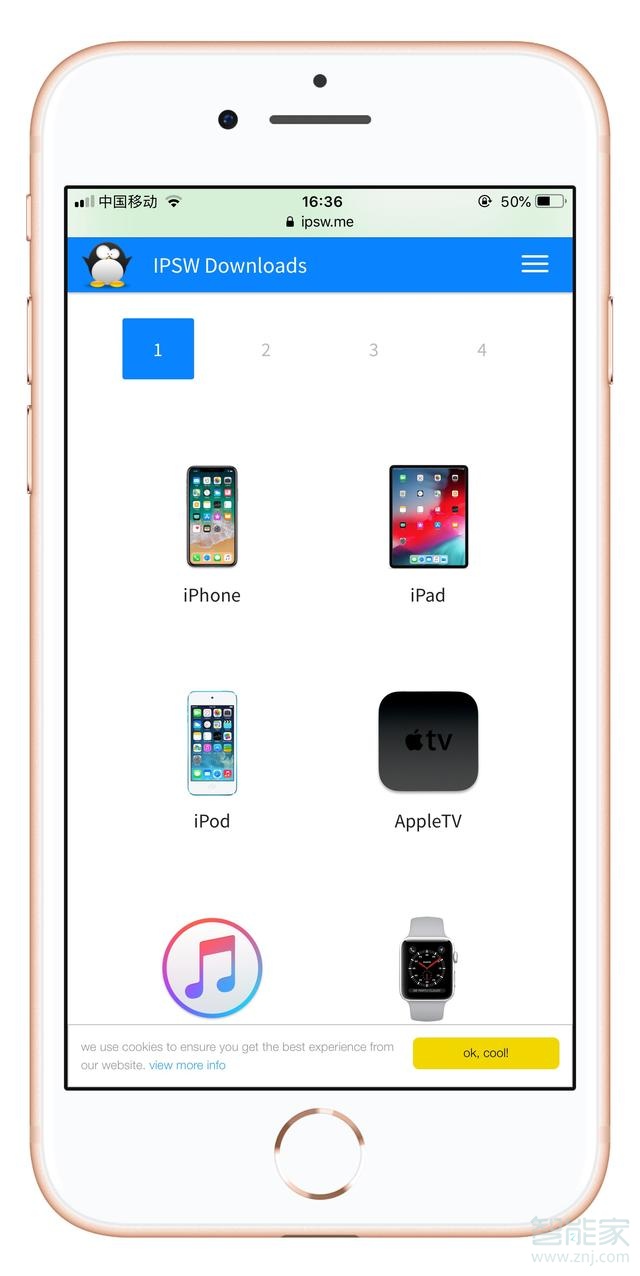
Task: Open the hamburger menu
Action: click(535, 264)
